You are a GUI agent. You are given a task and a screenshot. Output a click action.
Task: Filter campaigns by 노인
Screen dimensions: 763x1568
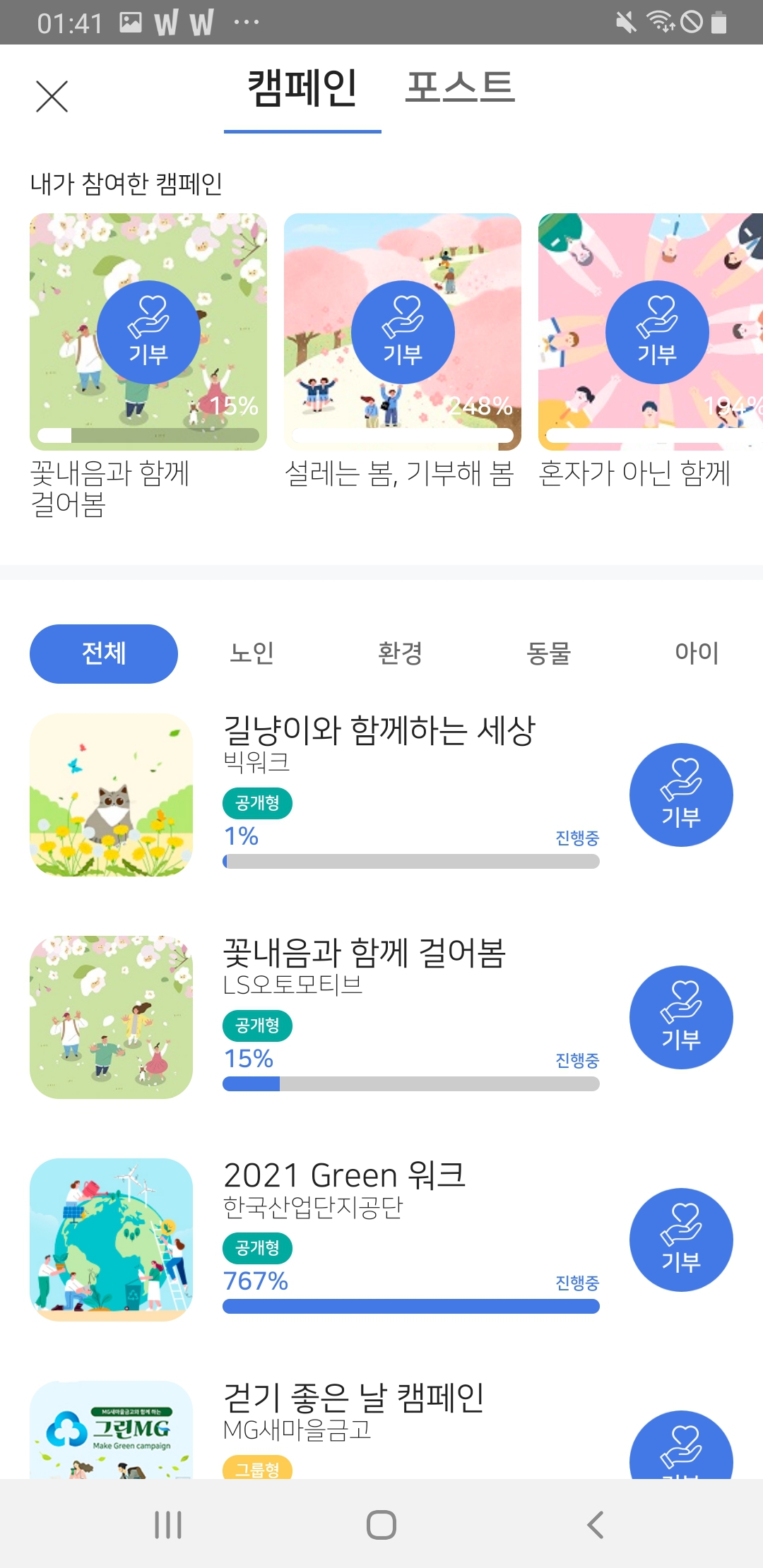pos(252,653)
